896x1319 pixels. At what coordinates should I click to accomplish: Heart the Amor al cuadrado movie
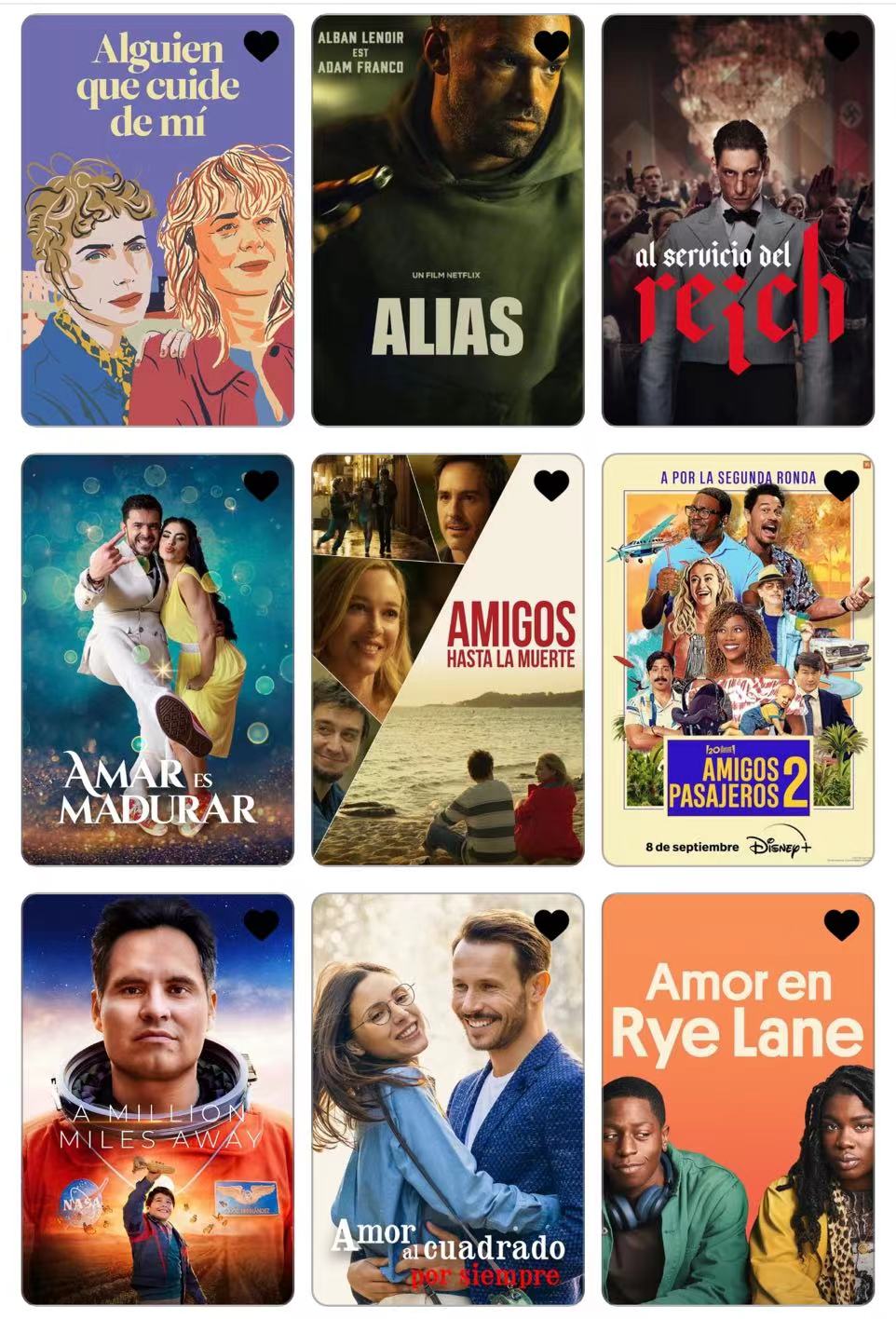(551, 924)
